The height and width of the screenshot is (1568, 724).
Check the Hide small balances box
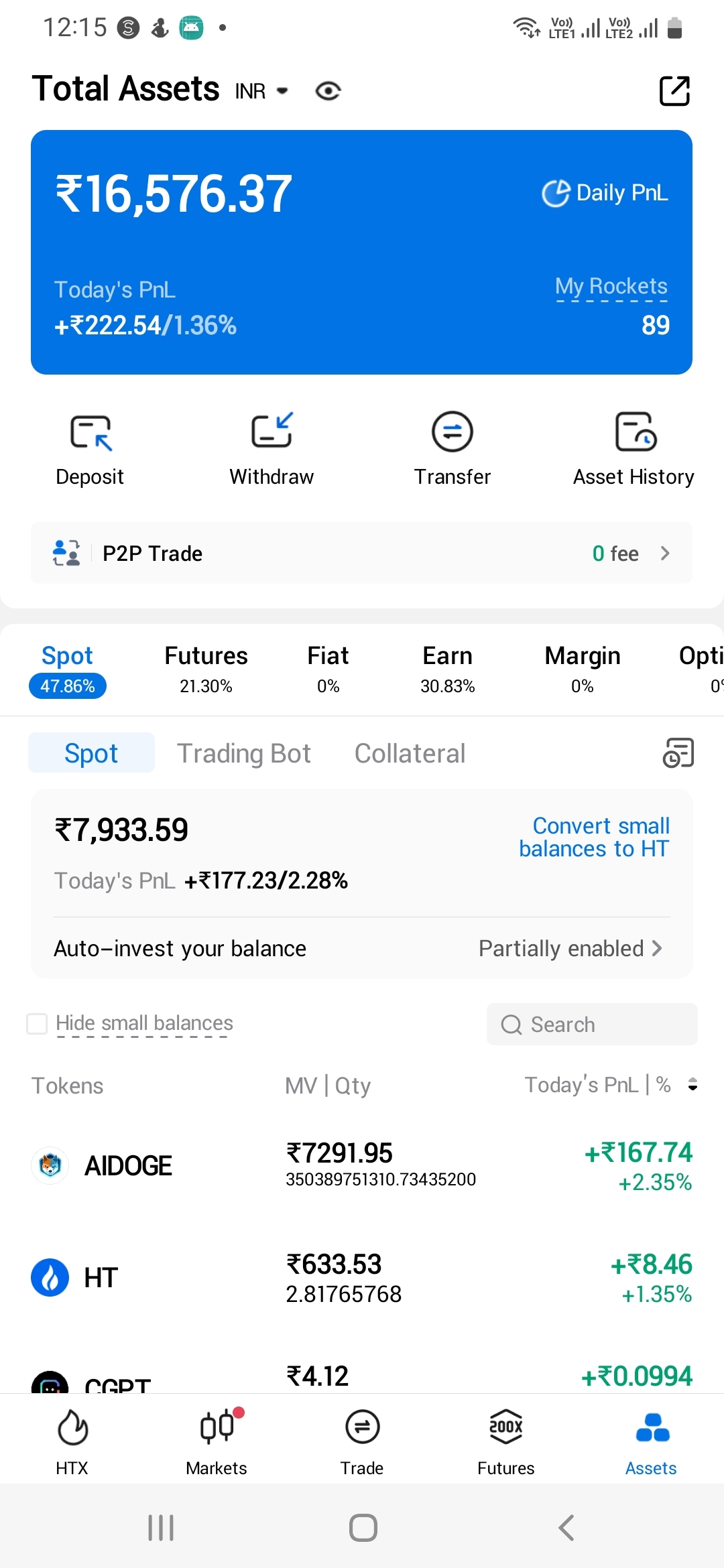pyautogui.click(x=37, y=1024)
